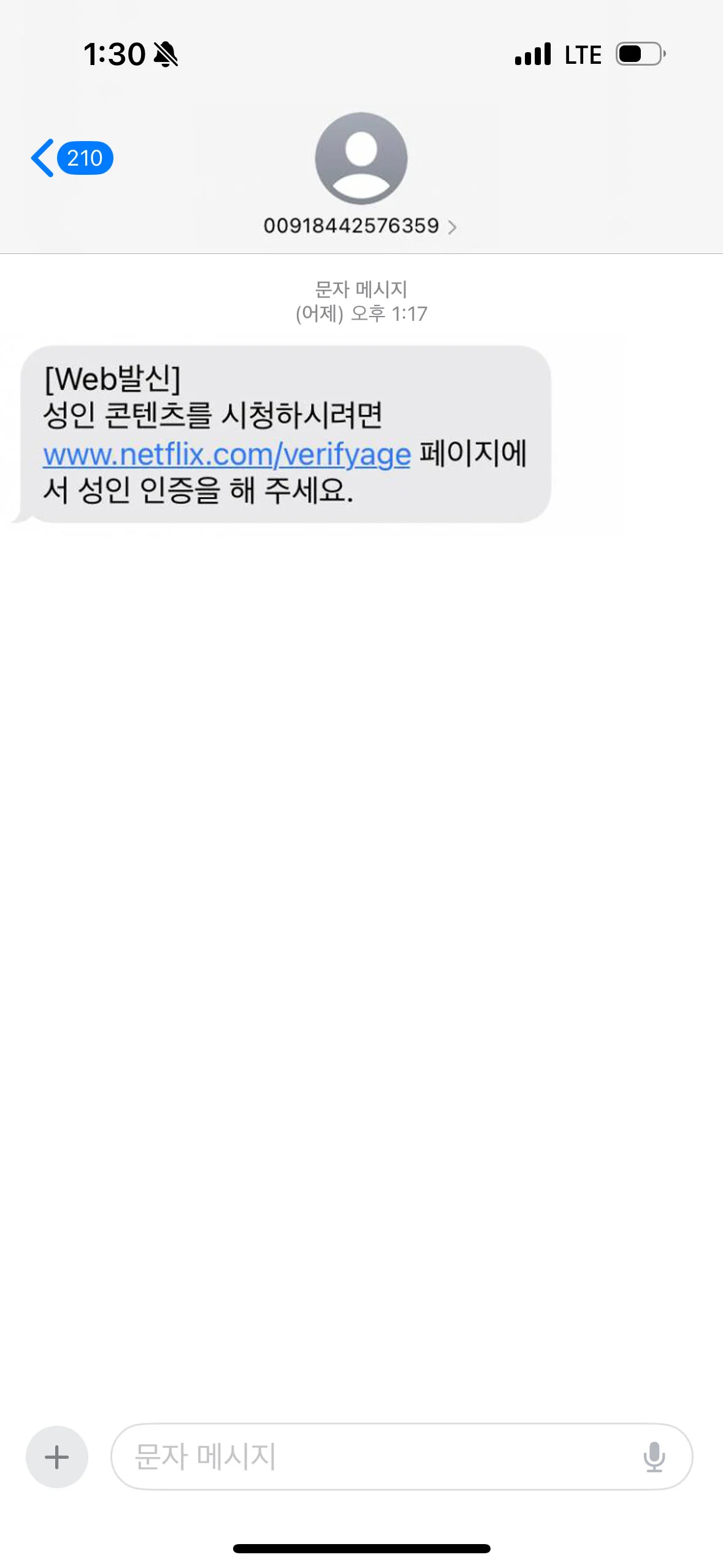Tap the clock showing 1:30
This screenshot has height=1568, width=723.
(x=117, y=54)
